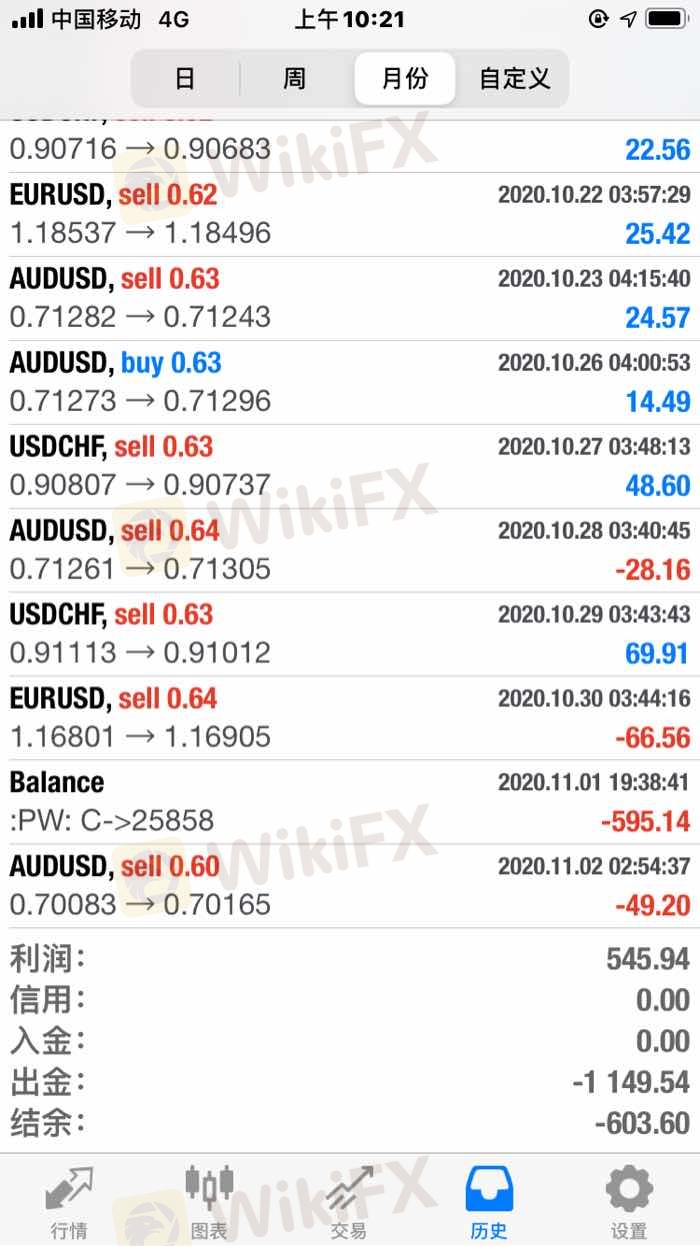Expand the EURUSD sell 0.62 trade
Viewport: 700px width, 1246px height.
[x=350, y=214]
